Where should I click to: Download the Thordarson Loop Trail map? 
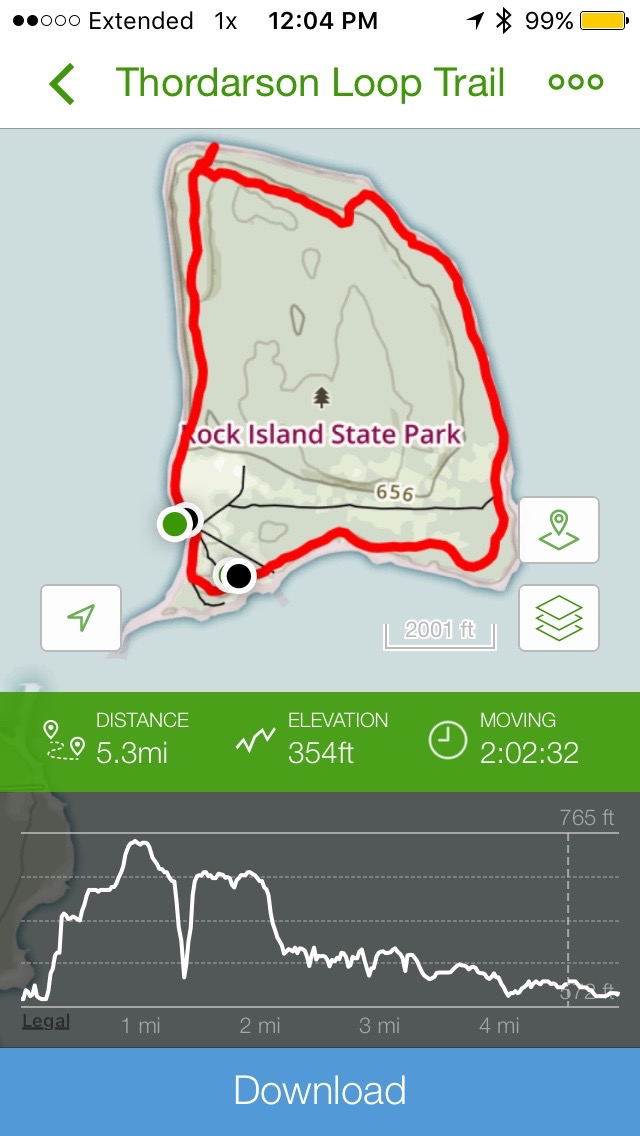[320, 1090]
